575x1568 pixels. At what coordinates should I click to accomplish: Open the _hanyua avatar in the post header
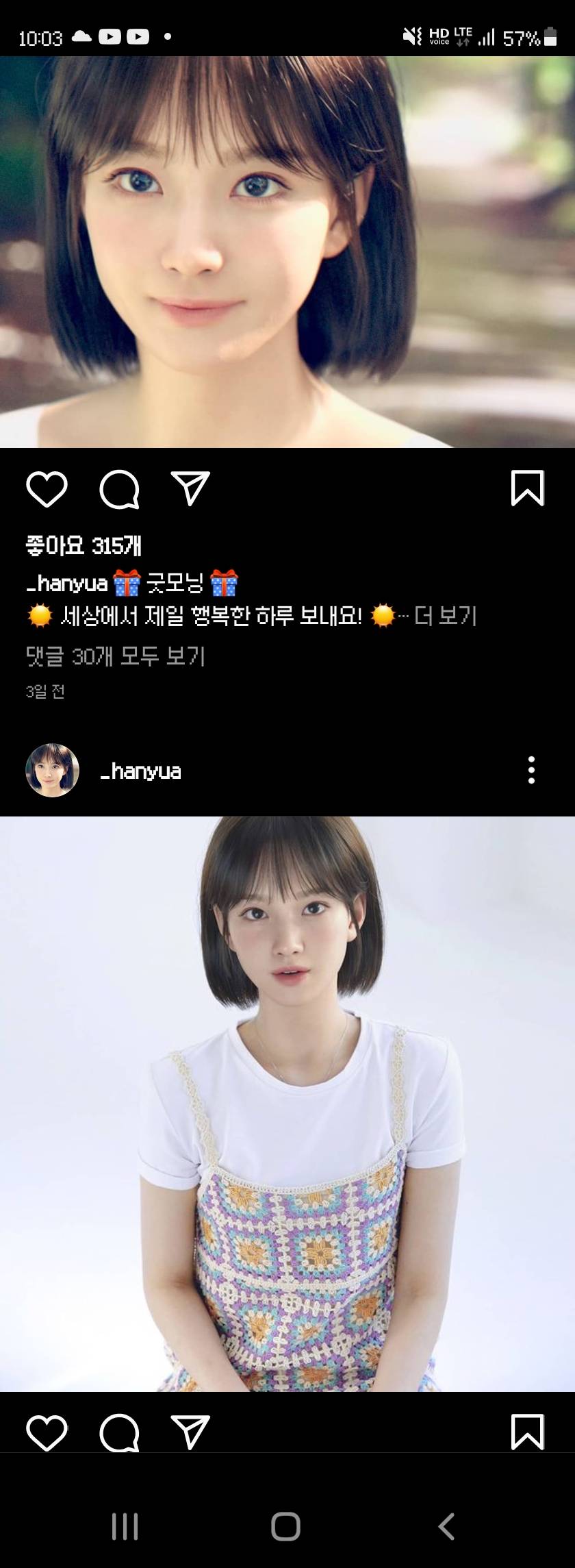pyautogui.click(x=53, y=771)
